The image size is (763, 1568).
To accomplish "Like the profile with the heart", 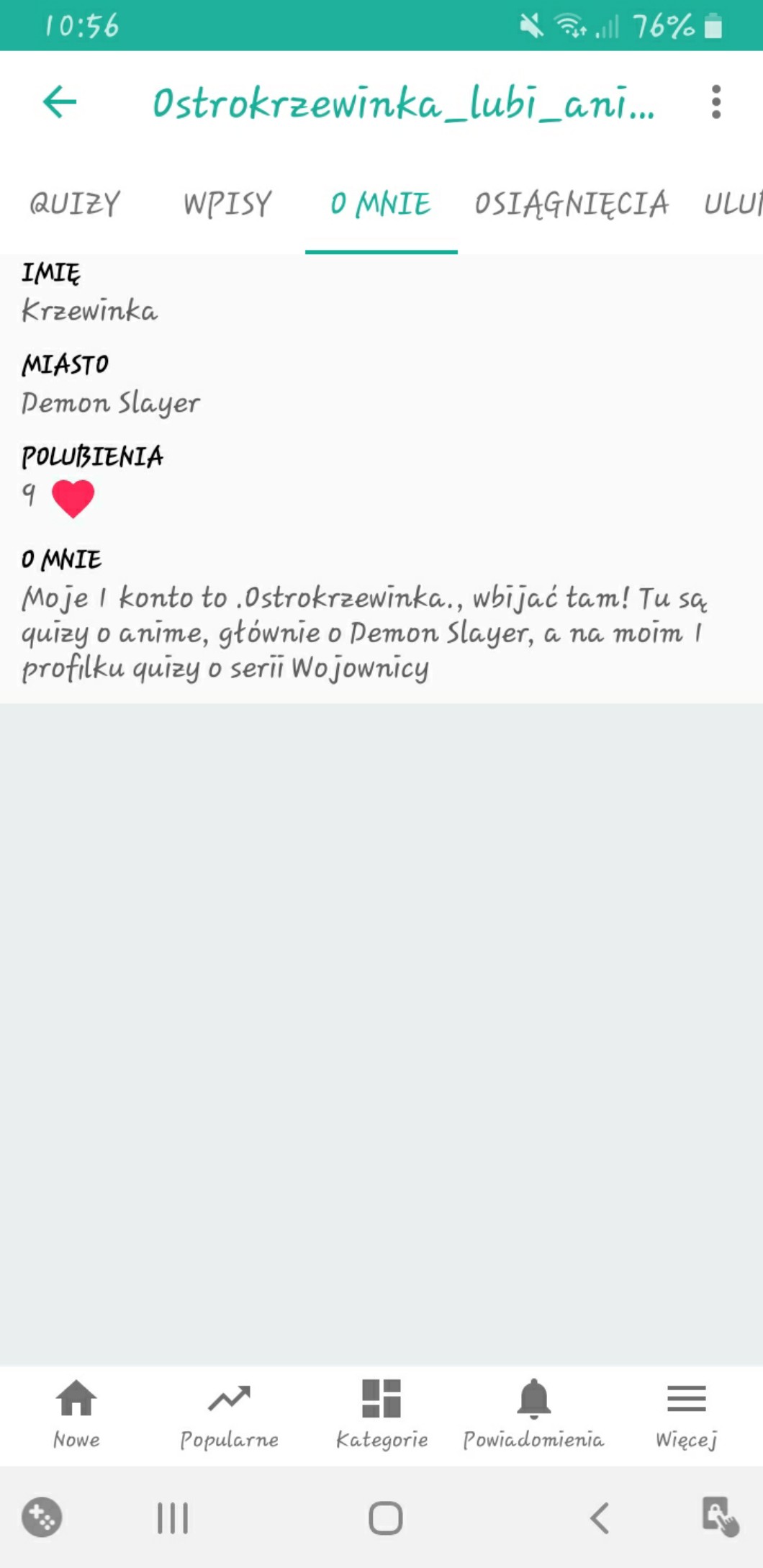I will (x=73, y=497).
